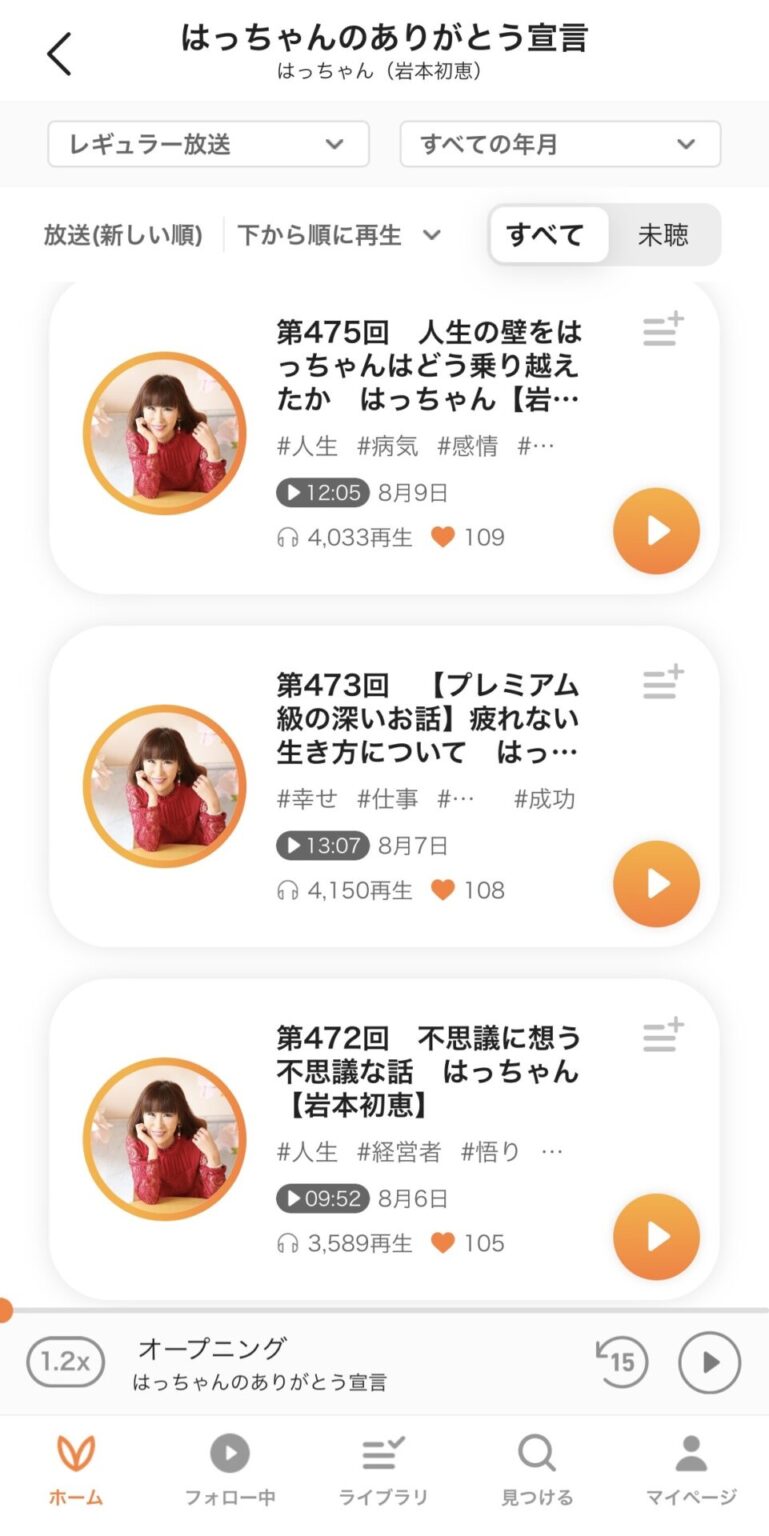
Task: Tap the headphone play count icon on episode 472
Action: [289, 1244]
